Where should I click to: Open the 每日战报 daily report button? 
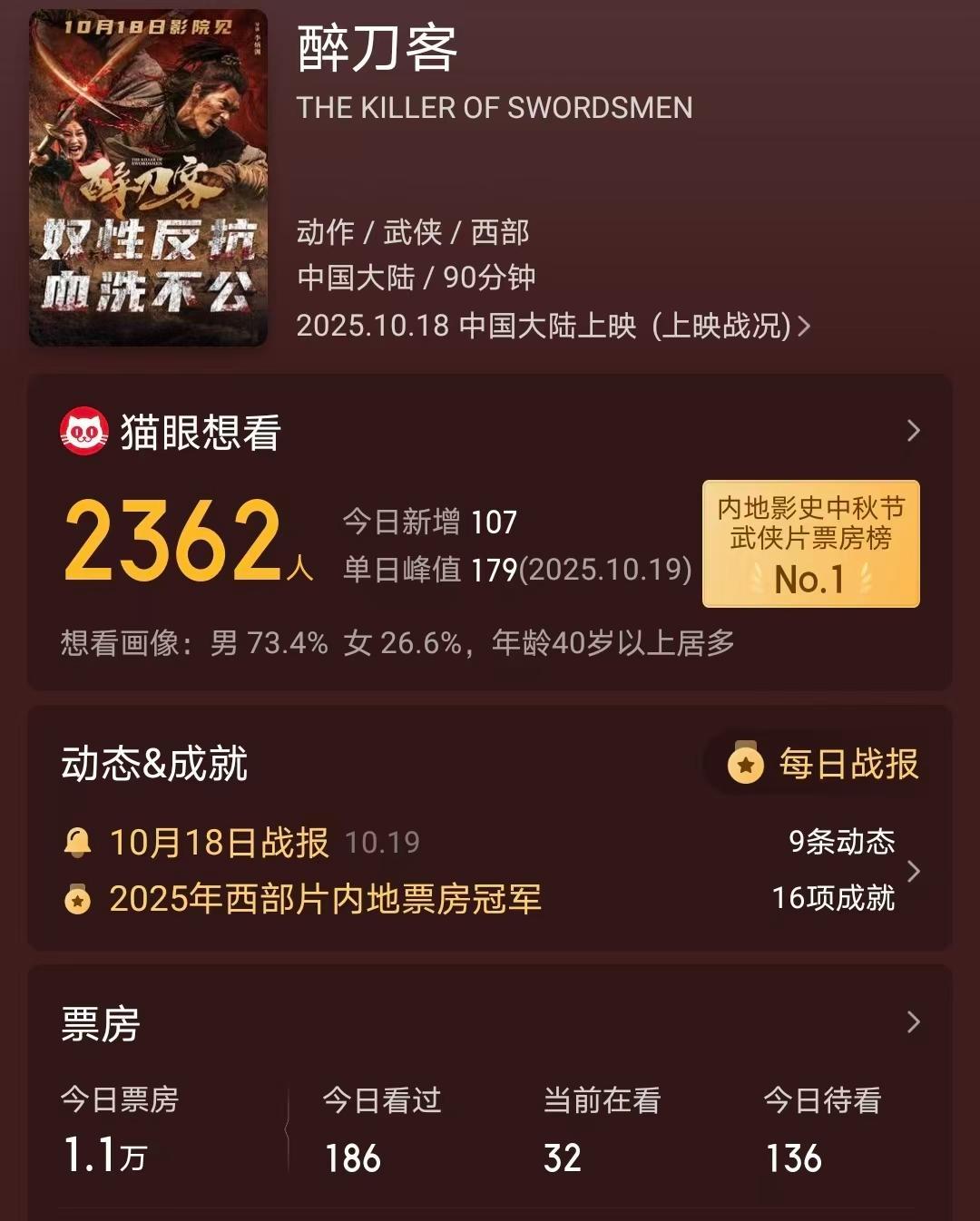tap(824, 764)
